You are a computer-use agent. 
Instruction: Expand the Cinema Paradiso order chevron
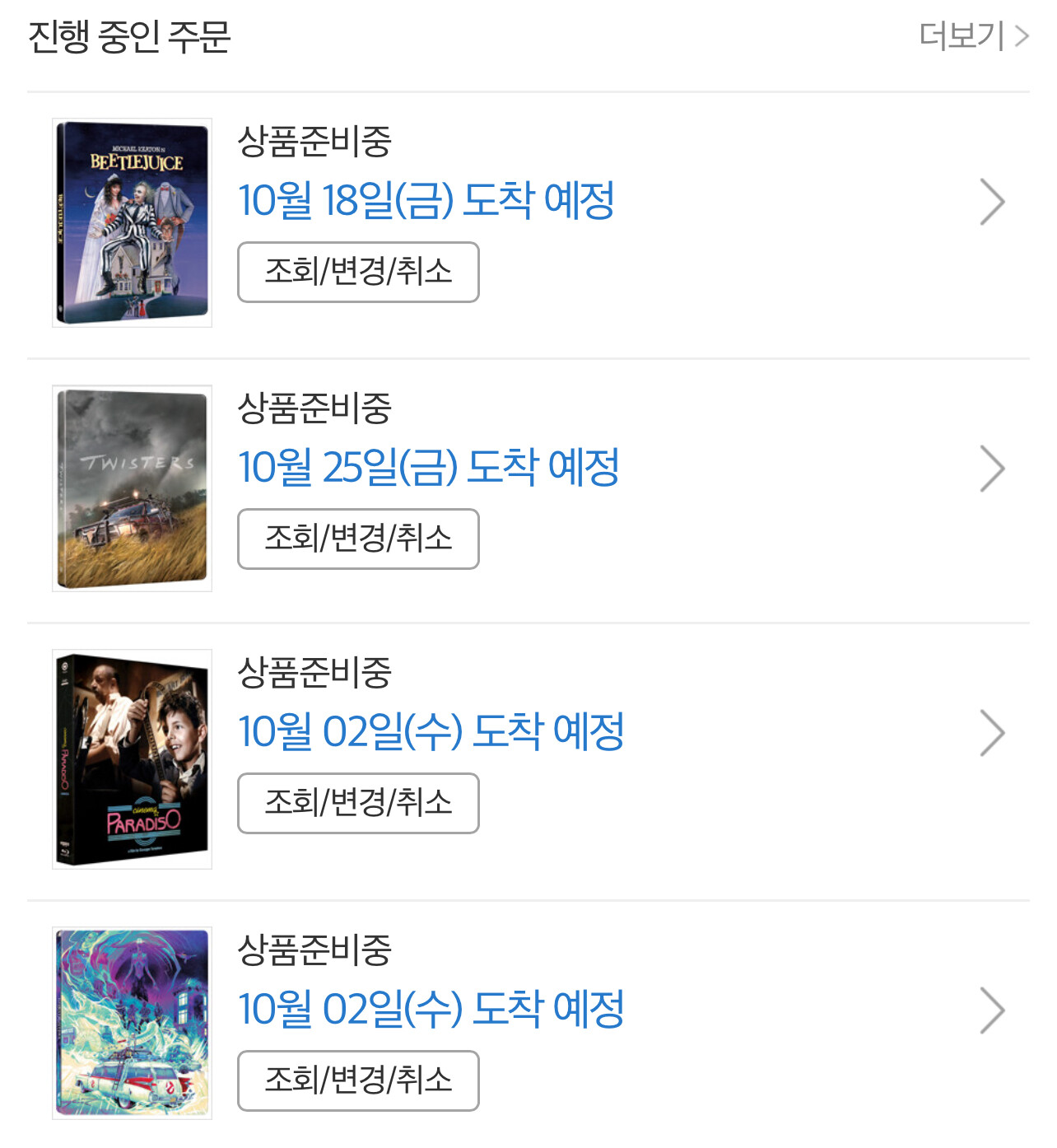coord(992,733)
